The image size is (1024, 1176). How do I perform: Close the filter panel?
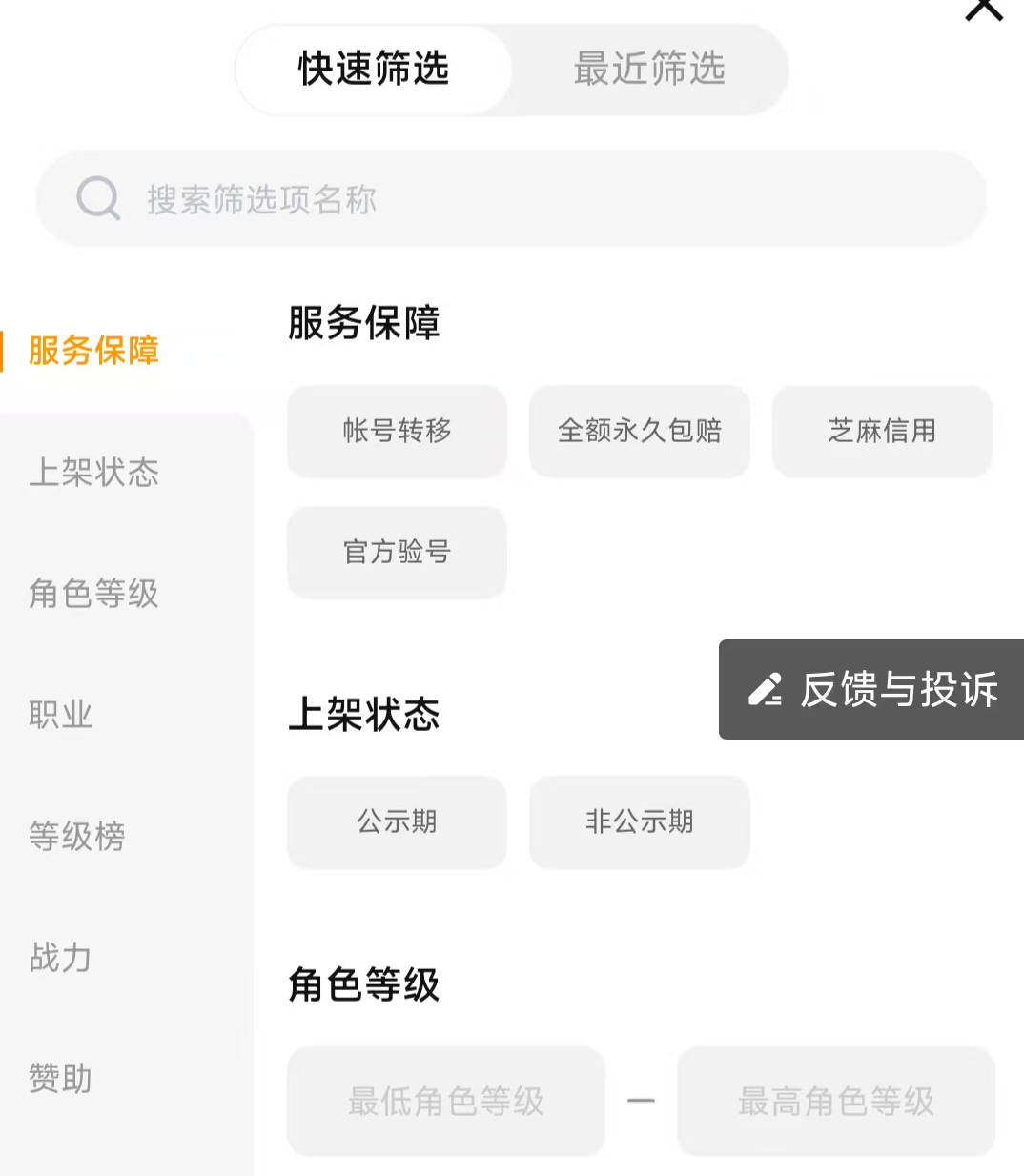(984, 10)
